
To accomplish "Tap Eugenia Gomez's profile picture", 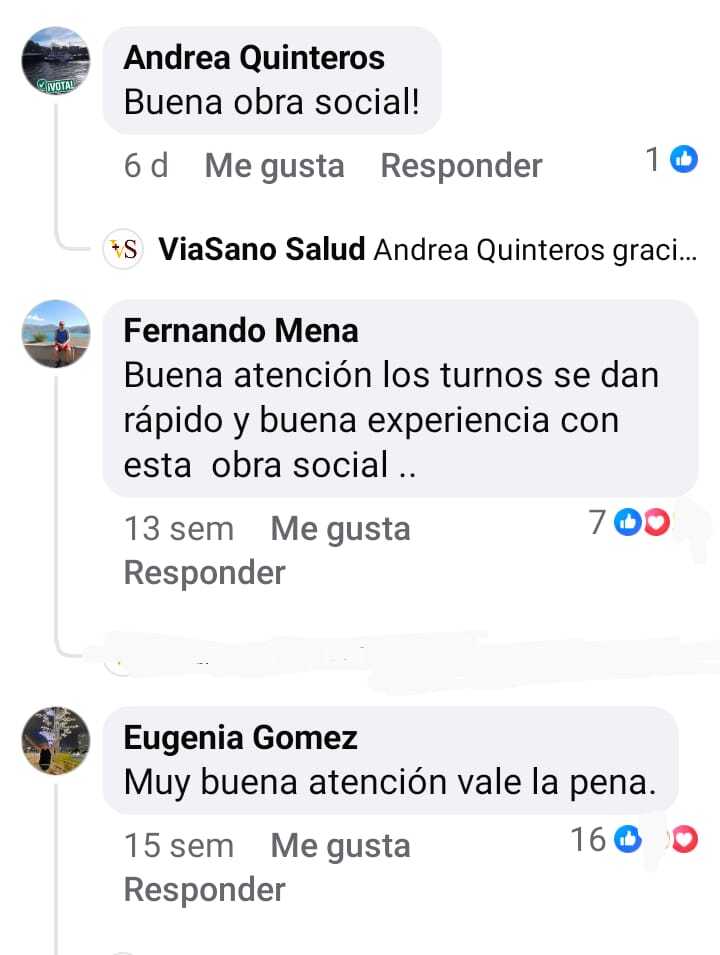I will click(x=56, y=741).
